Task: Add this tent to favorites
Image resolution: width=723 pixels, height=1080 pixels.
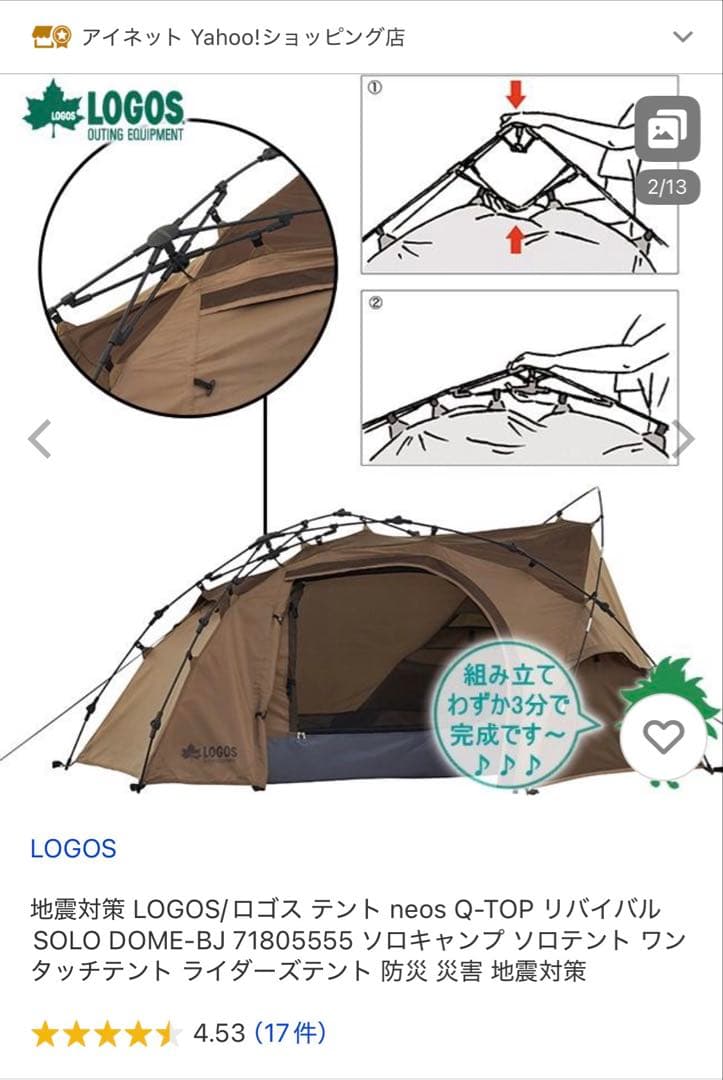Action: click(663, 737)
